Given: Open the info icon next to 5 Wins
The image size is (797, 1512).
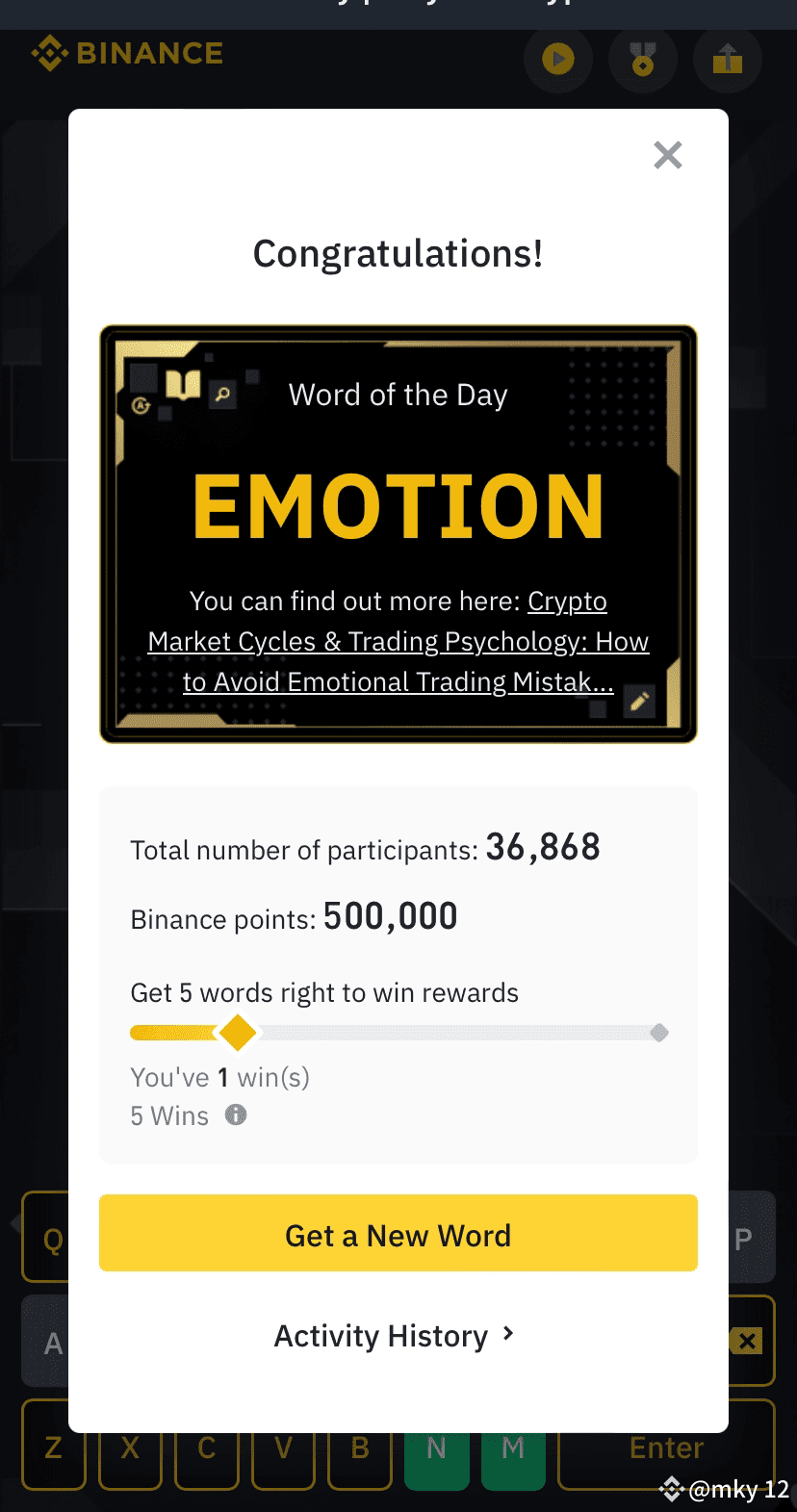Looking at the screenshot, I should point(234,1115).
